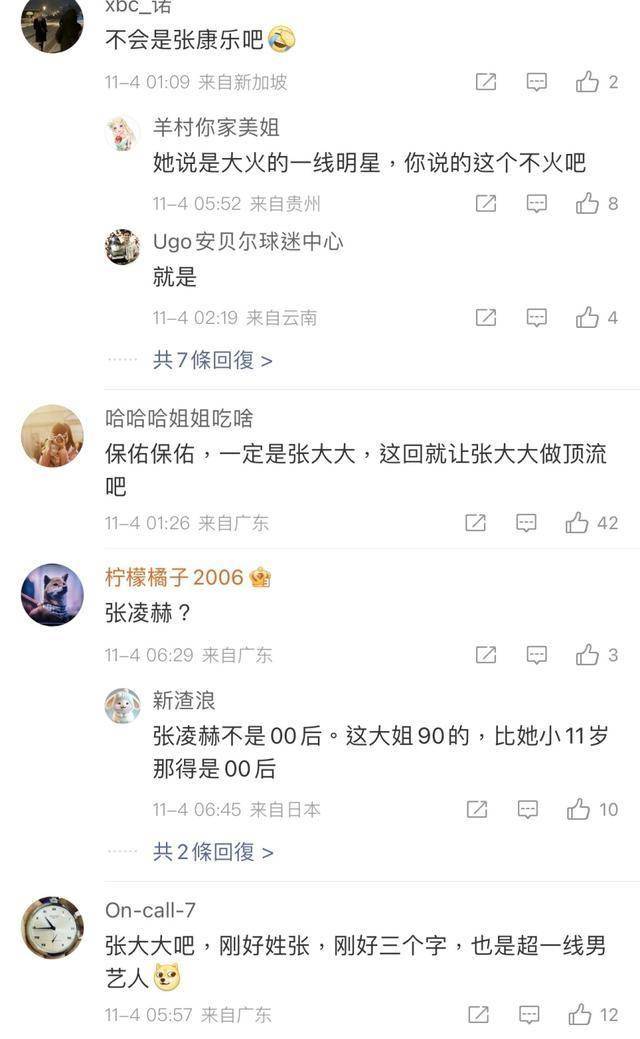640x1039 pixels.
Task: Share the reply from 新渣浪
Action: tap(477, 809)
